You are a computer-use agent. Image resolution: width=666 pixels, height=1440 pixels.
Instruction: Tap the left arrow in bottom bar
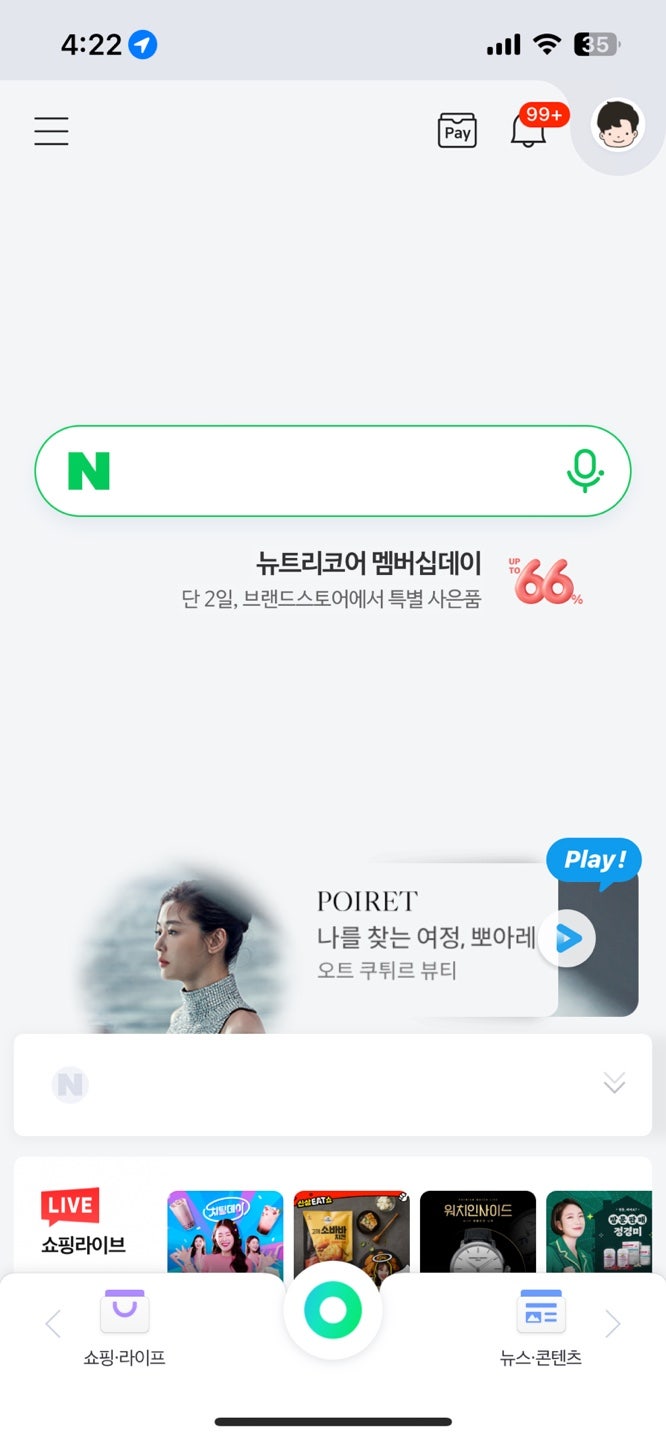pyautogui.click(x=53, y=1324)
